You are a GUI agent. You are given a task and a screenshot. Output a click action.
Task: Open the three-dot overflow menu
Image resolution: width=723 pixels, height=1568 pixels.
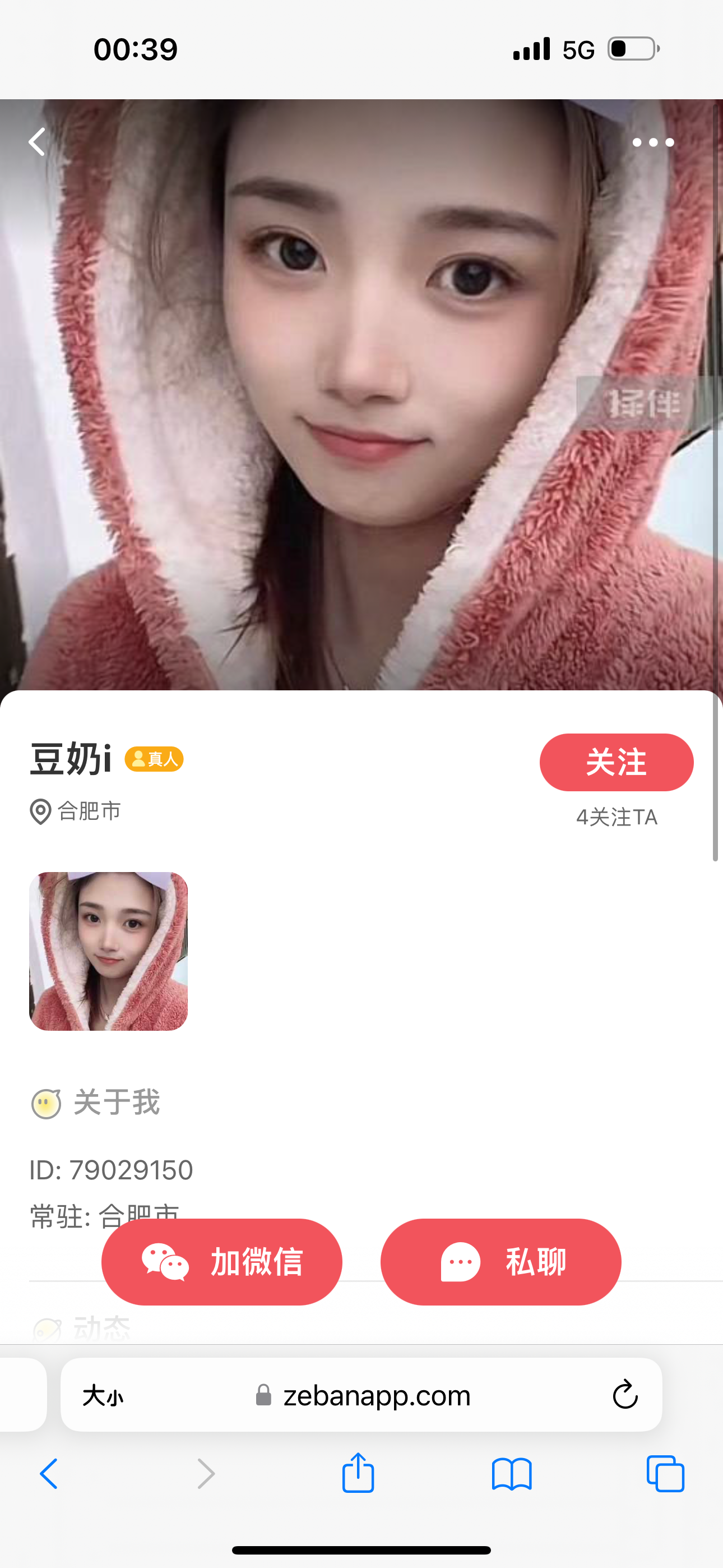coord(652,142)
